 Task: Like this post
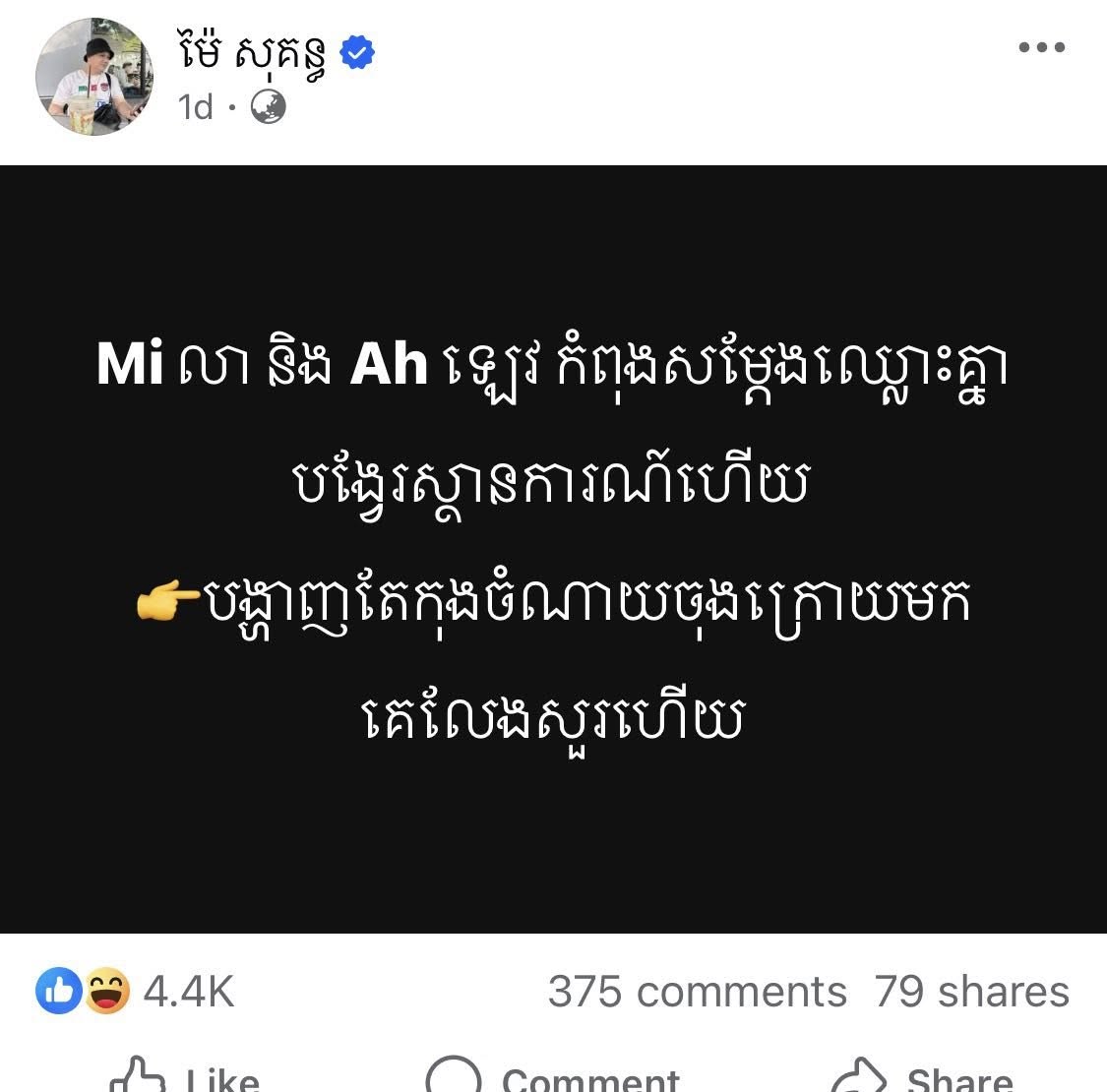pyautogui.click(x=185, y=1077)
